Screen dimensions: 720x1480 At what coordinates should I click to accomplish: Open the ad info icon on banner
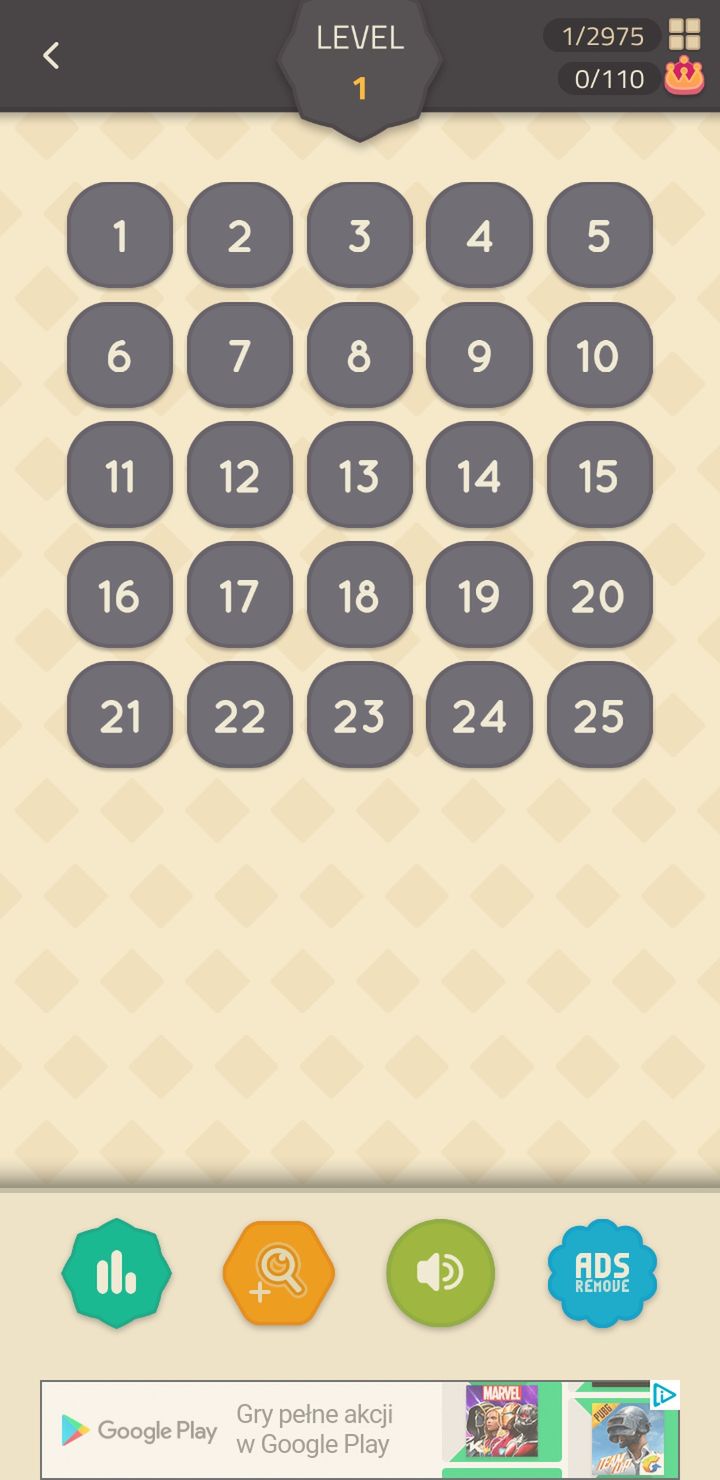pos(665,1395)
